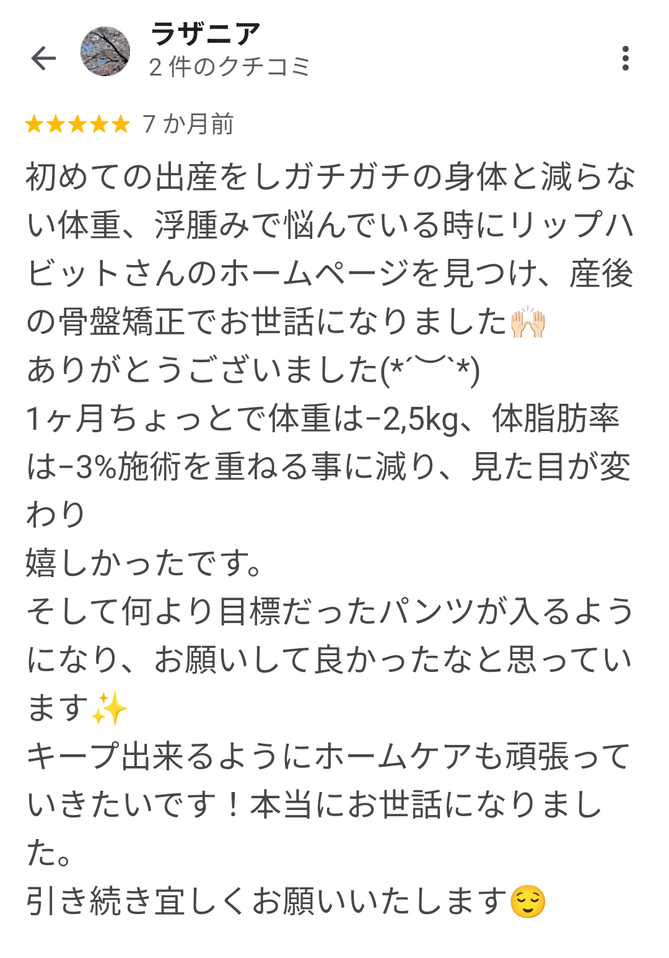The width and height of the screenshot is (669, 958).
Task: Open ラザニア's profile picture
Action: coord(105,52)
